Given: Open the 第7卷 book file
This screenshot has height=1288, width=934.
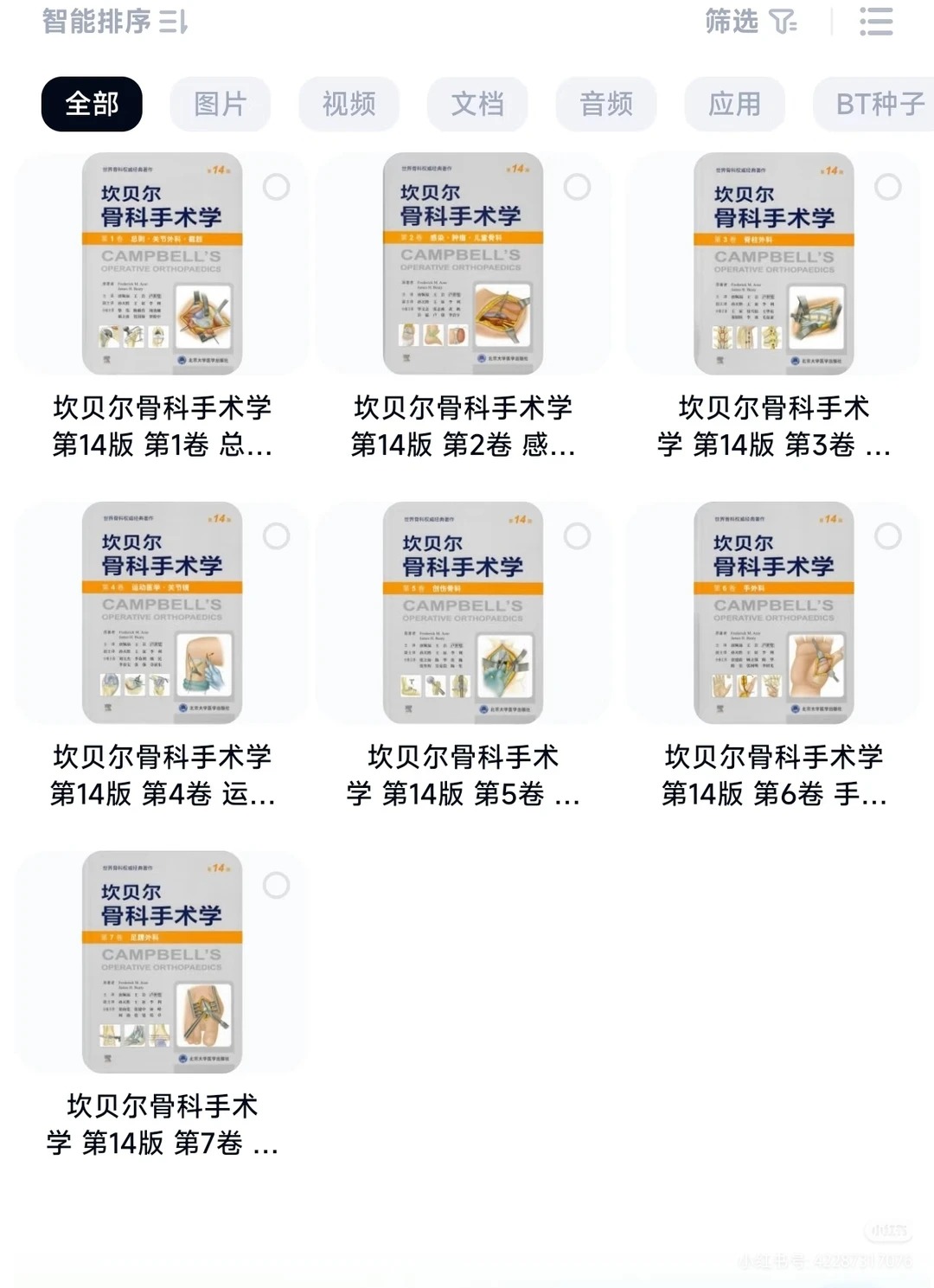Looking at the screenshot, I should (x=162, y=962).
